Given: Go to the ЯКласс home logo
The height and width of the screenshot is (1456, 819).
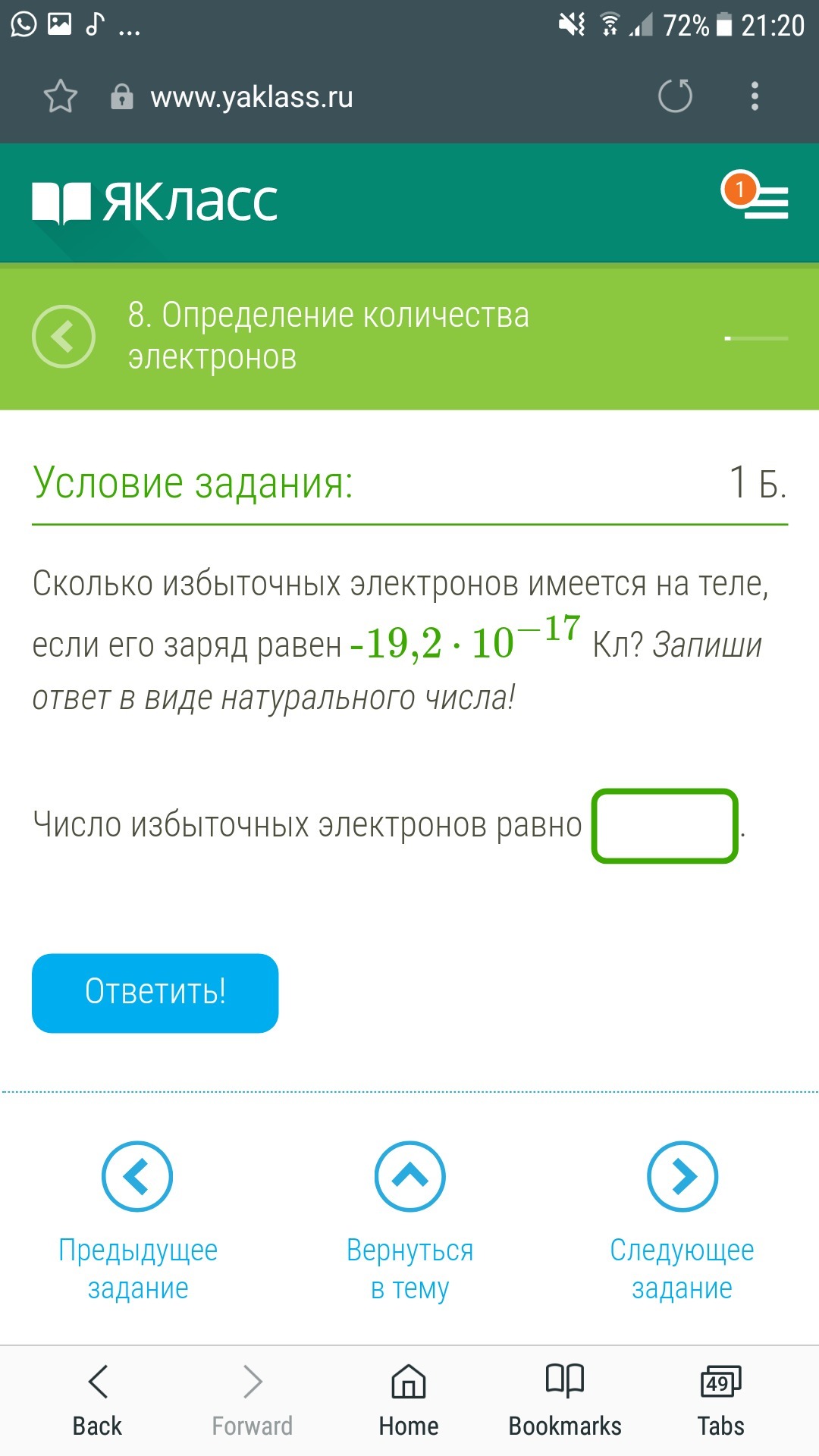Looking at the screenshot, I should (x=155, y=202).
